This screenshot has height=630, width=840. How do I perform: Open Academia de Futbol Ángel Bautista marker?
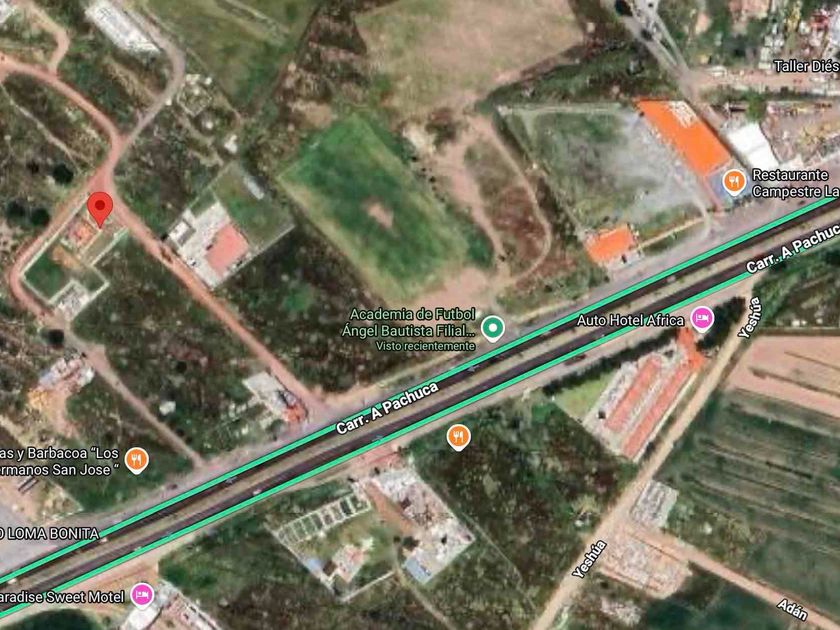pos(493,328)
